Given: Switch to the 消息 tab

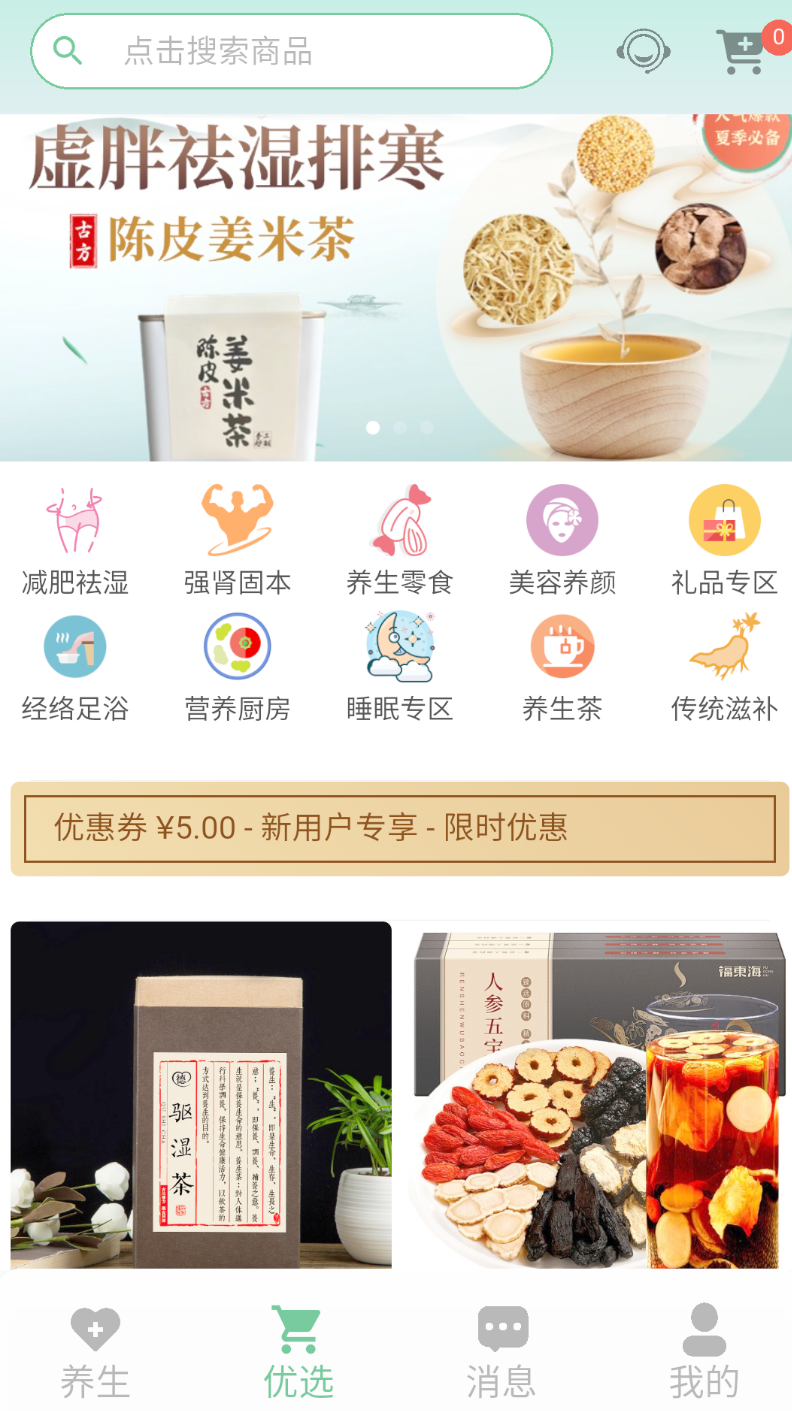Looking at the screenshot, I should point(501,1352).
